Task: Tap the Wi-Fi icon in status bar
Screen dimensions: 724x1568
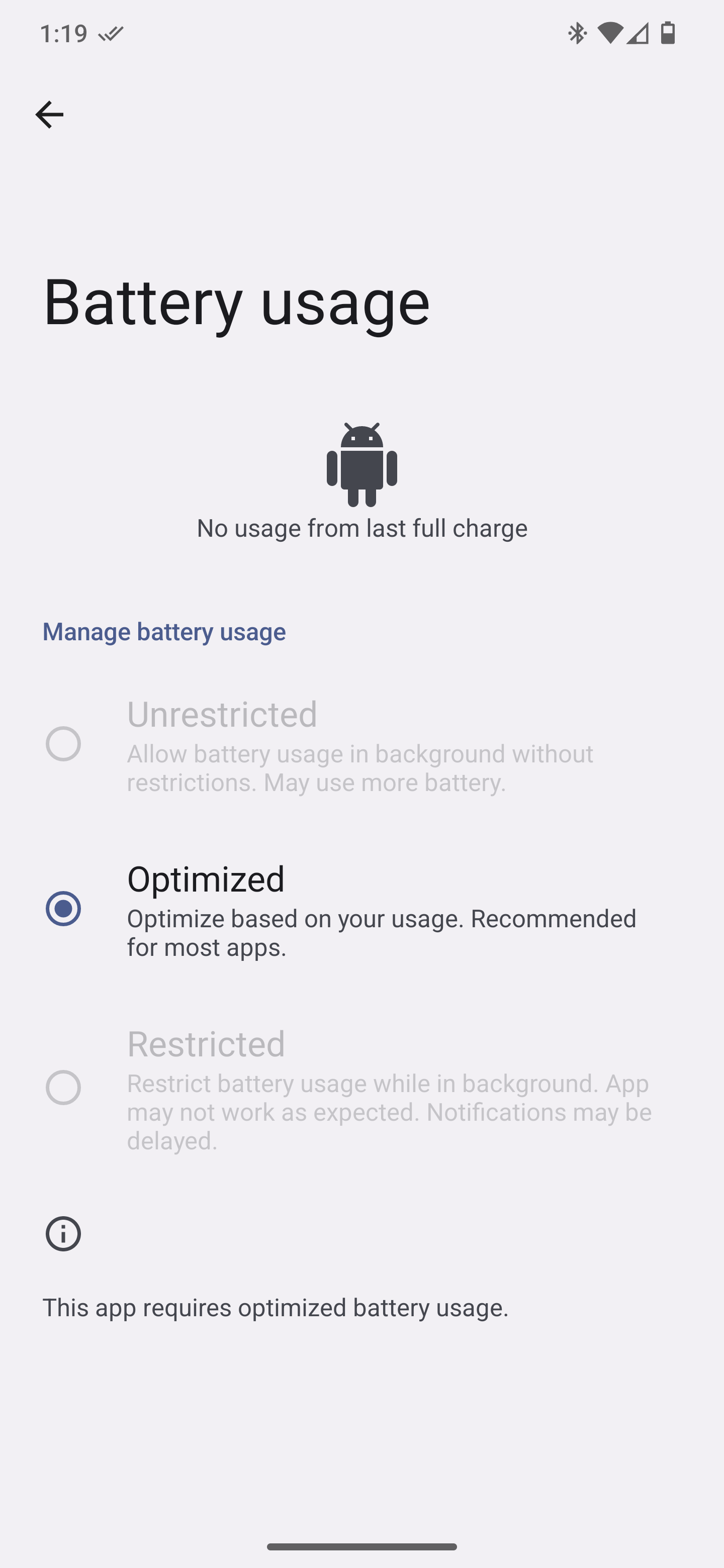Action: click(x=611, y=34)
